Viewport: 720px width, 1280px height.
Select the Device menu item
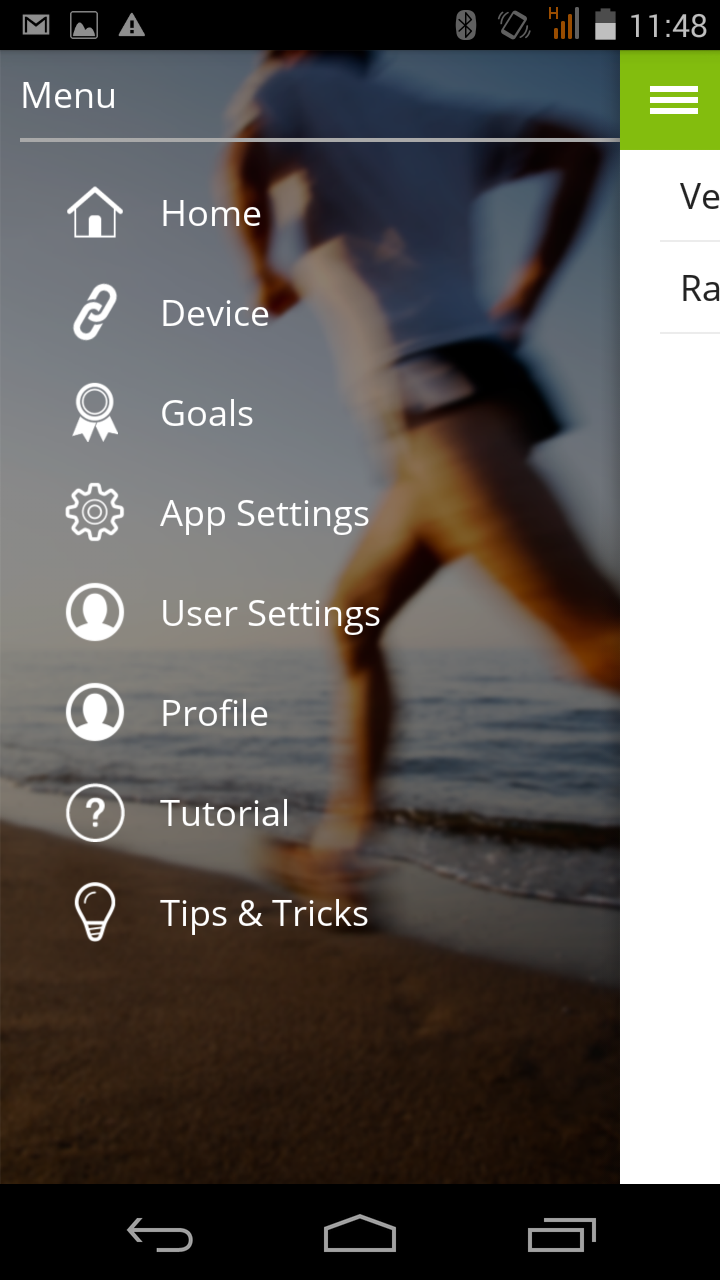[310, 313]
